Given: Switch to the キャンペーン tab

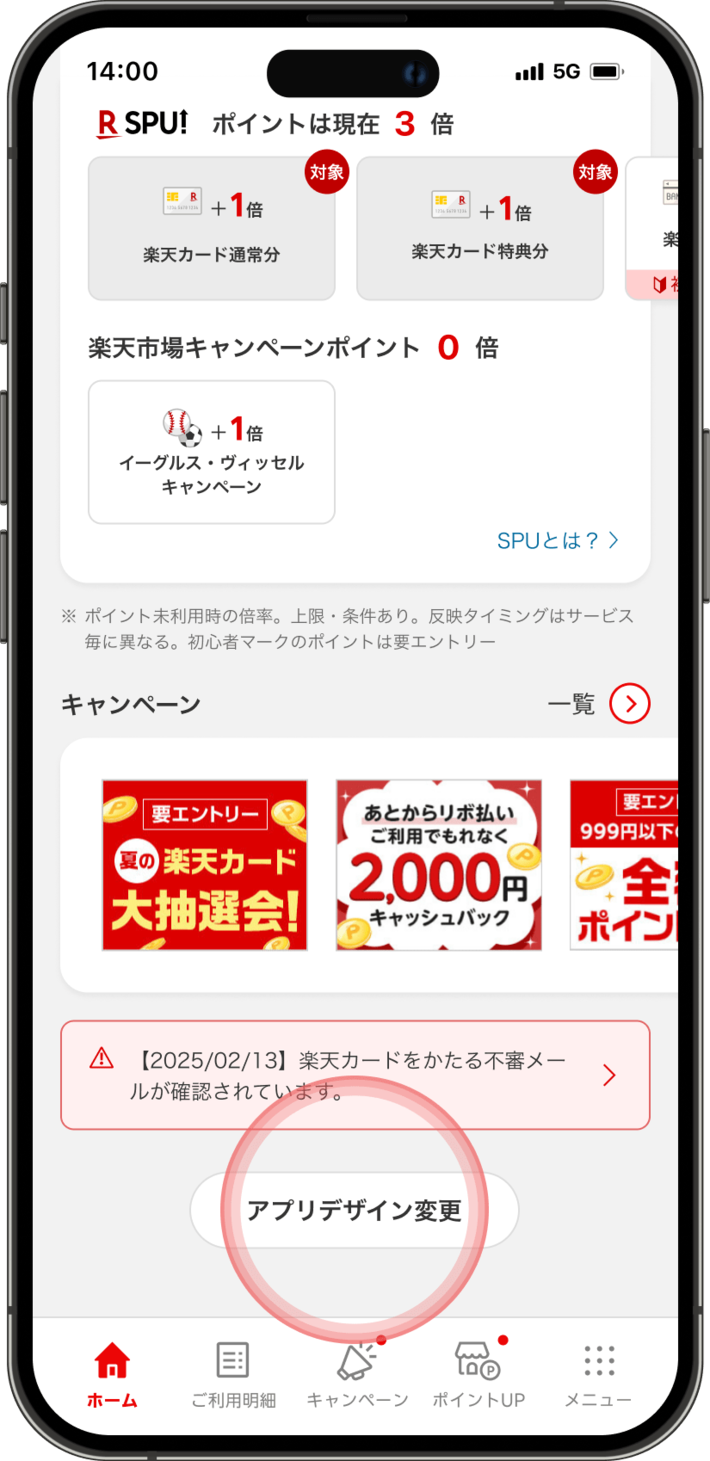Looking at the screenshot, I should click(357, 1375).
